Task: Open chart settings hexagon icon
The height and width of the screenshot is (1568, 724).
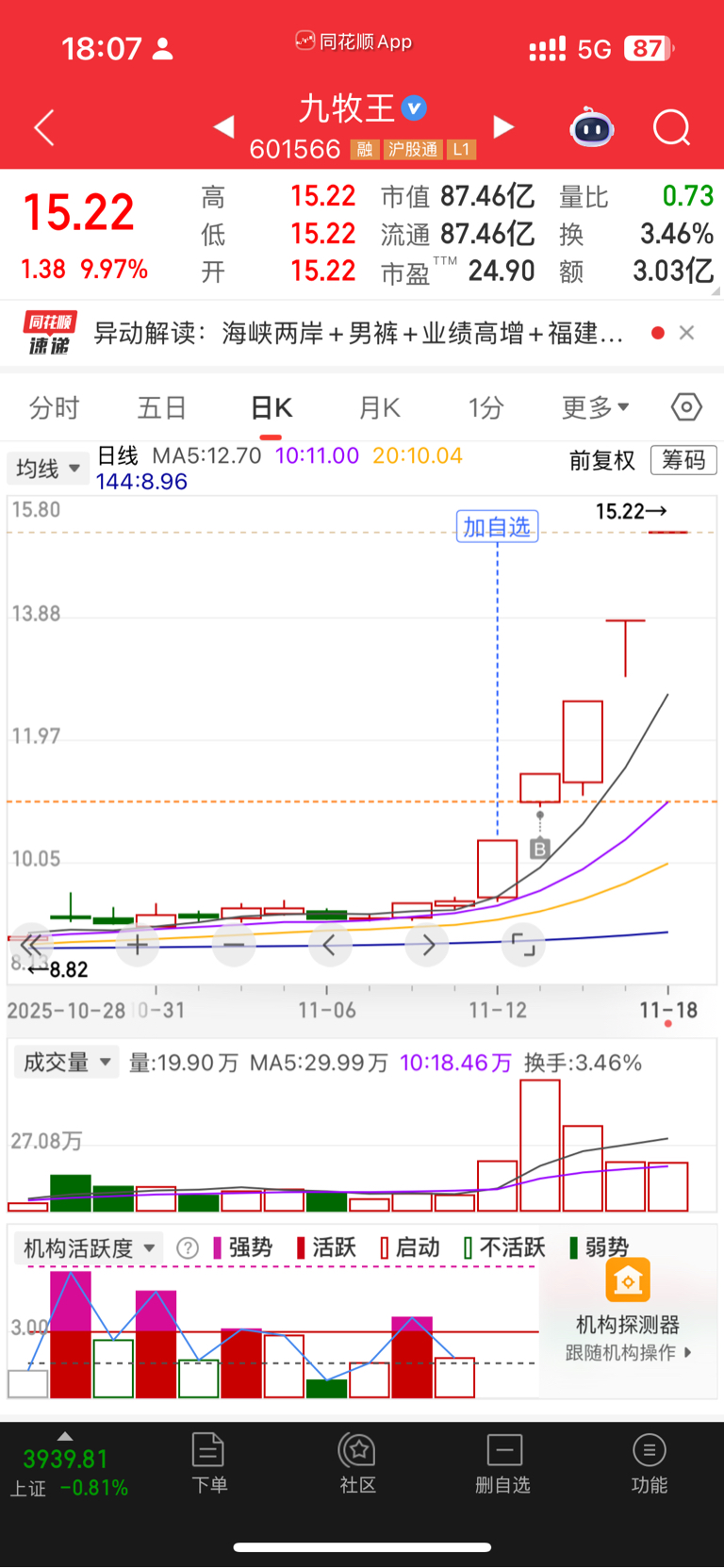Action: (x=686, y=407)
